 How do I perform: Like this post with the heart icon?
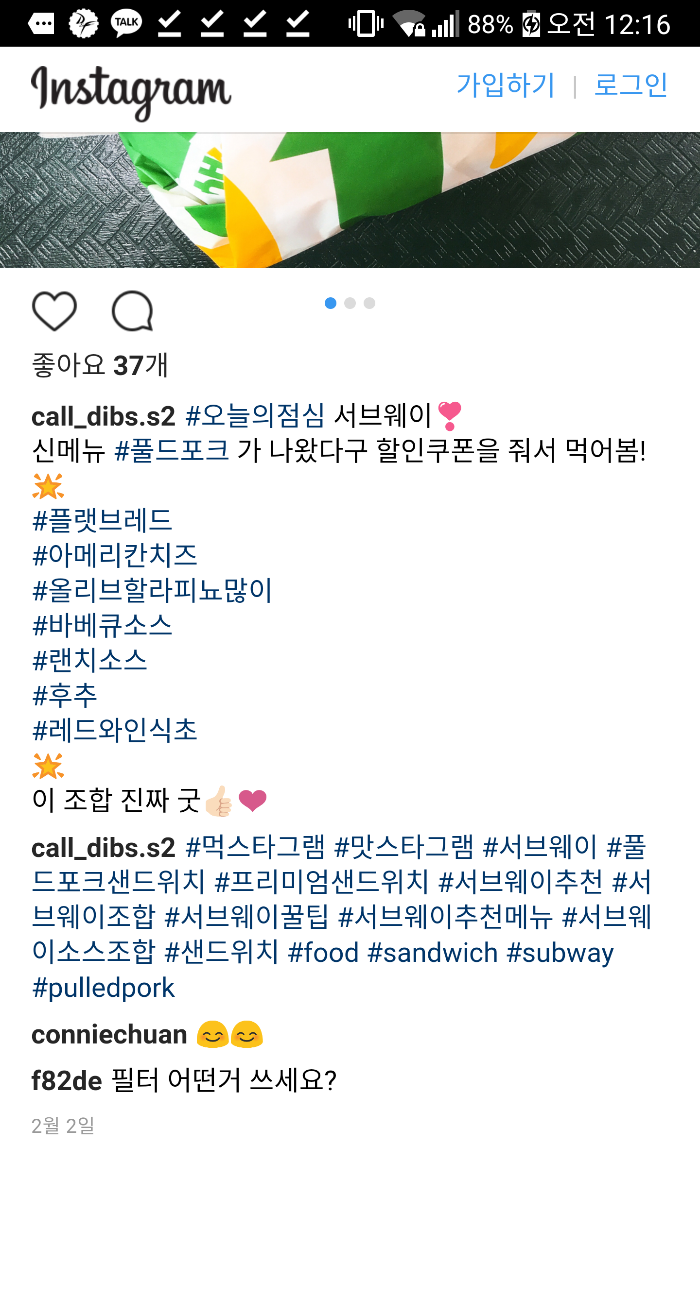point(54,311)
